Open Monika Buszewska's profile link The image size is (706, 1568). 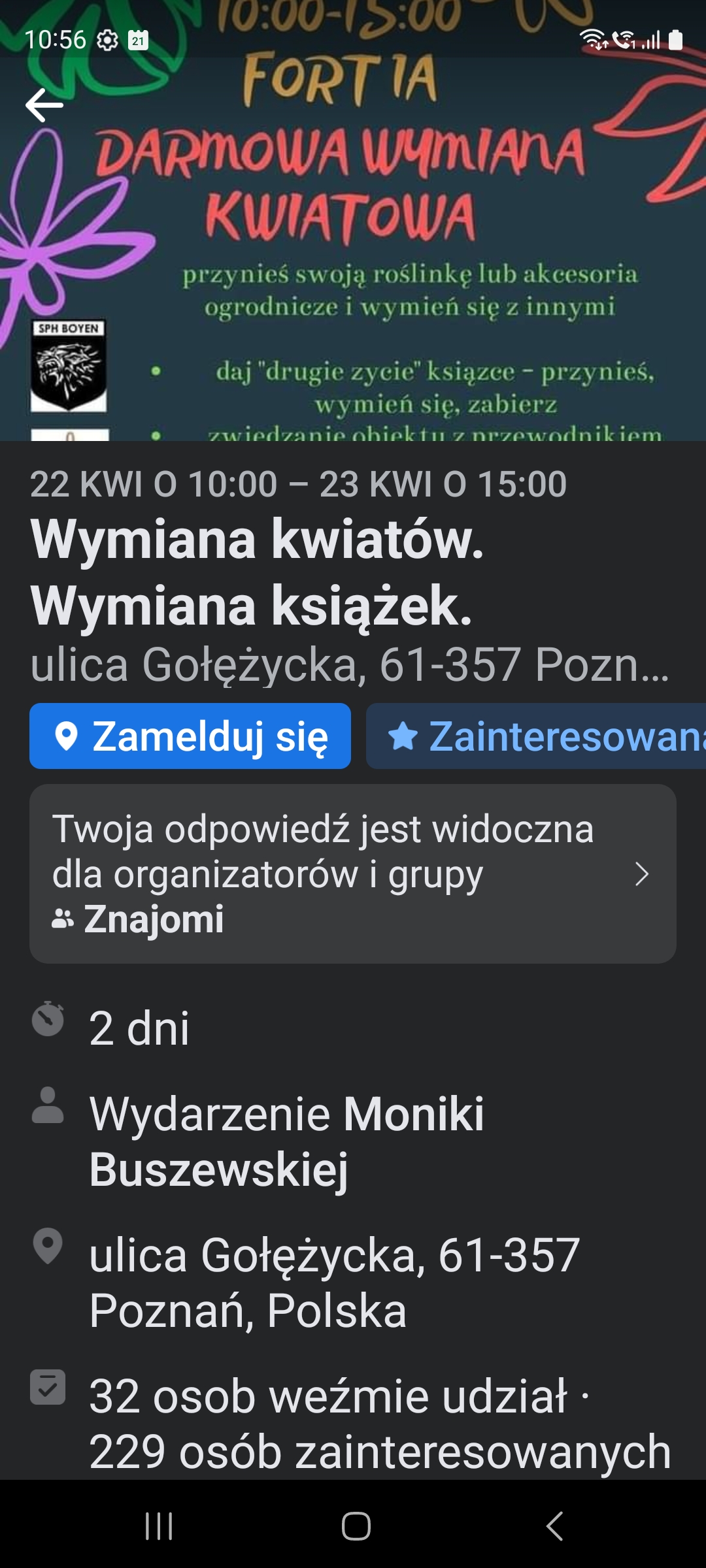tap(286, 1141)
